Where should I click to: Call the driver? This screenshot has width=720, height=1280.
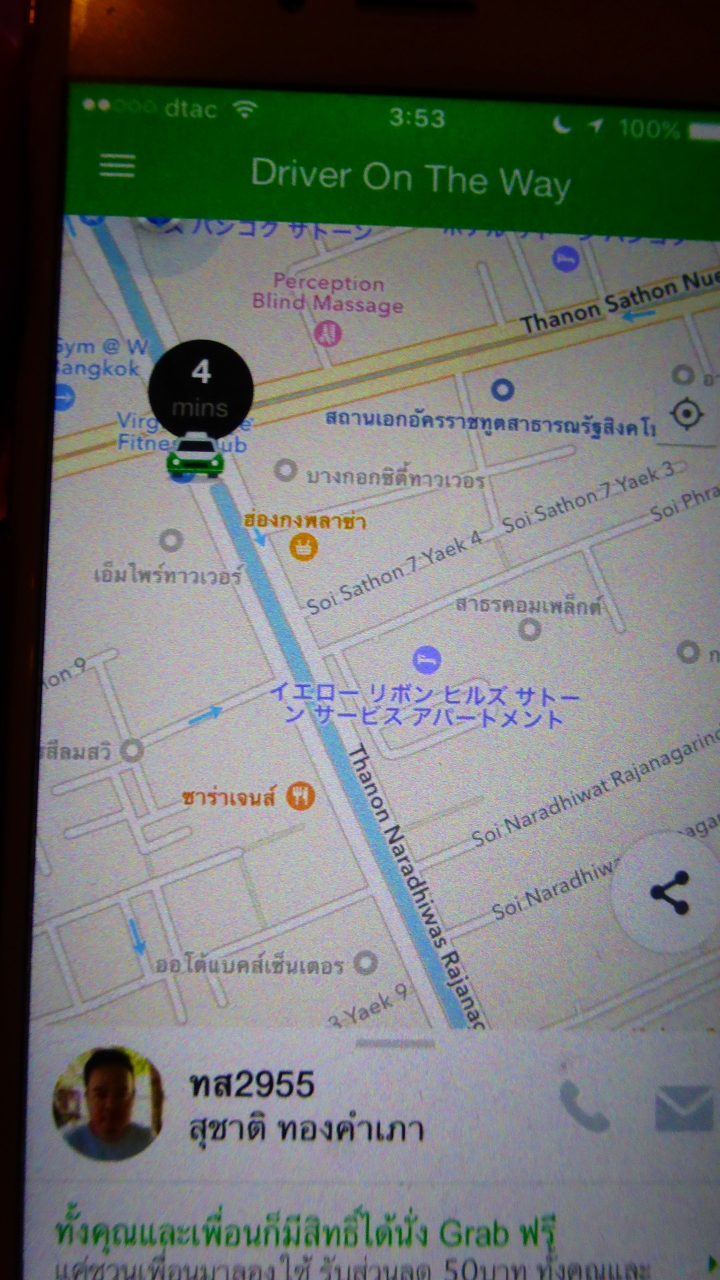click(584, 1106)
